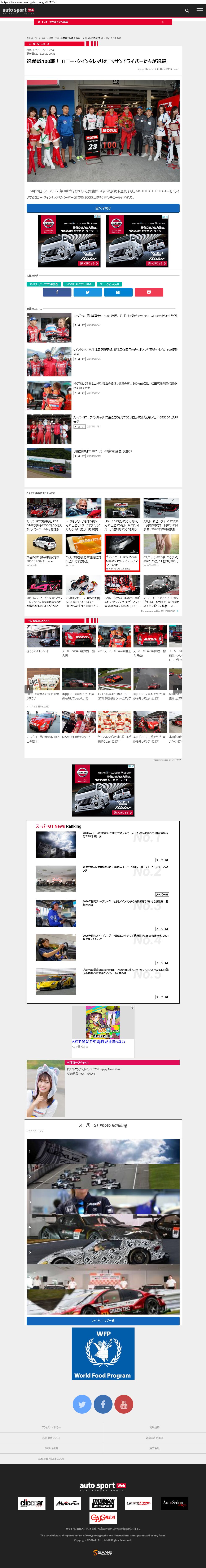Viewport: 206px width, 1568px height.
Task: Bookmark the article with Hatena B!
Action: coord(118,292)
